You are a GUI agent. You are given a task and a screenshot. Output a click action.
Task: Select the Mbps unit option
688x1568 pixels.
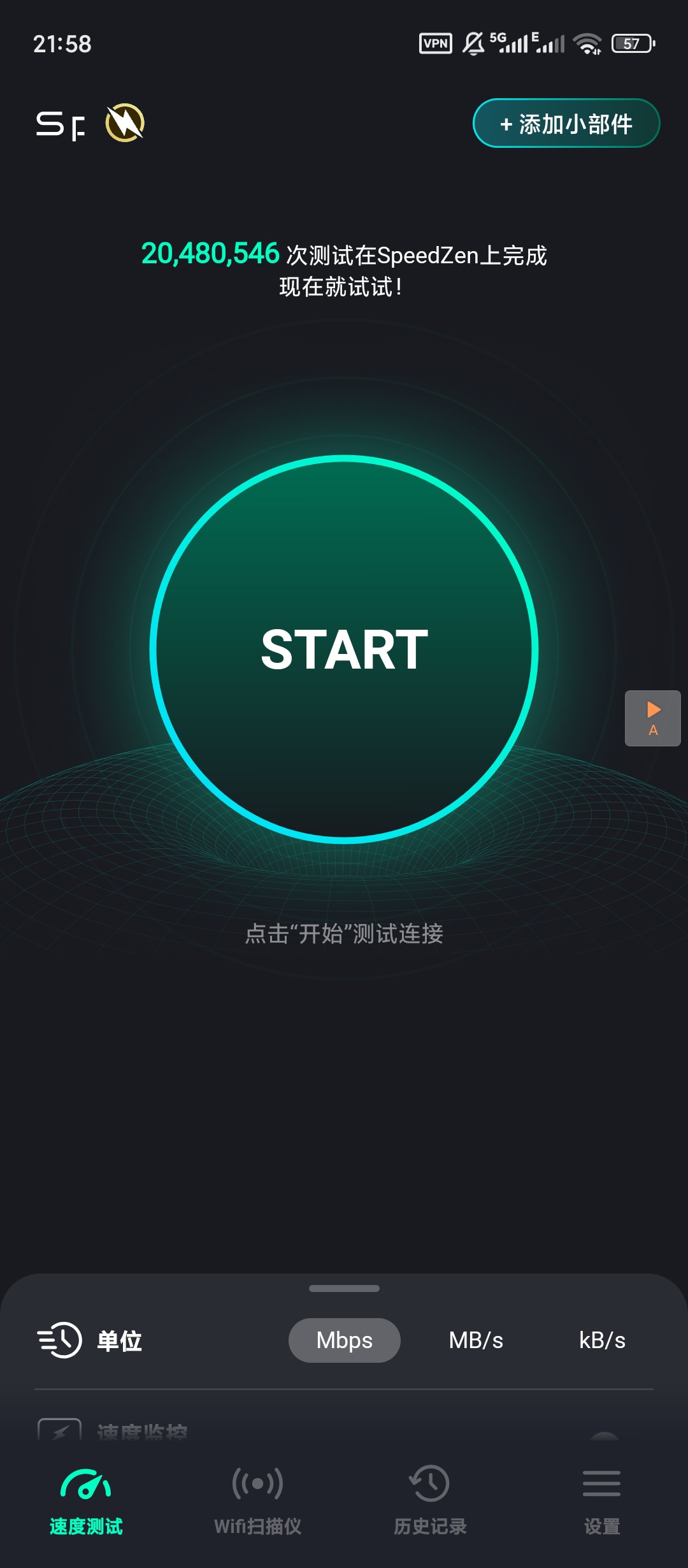344,1340
